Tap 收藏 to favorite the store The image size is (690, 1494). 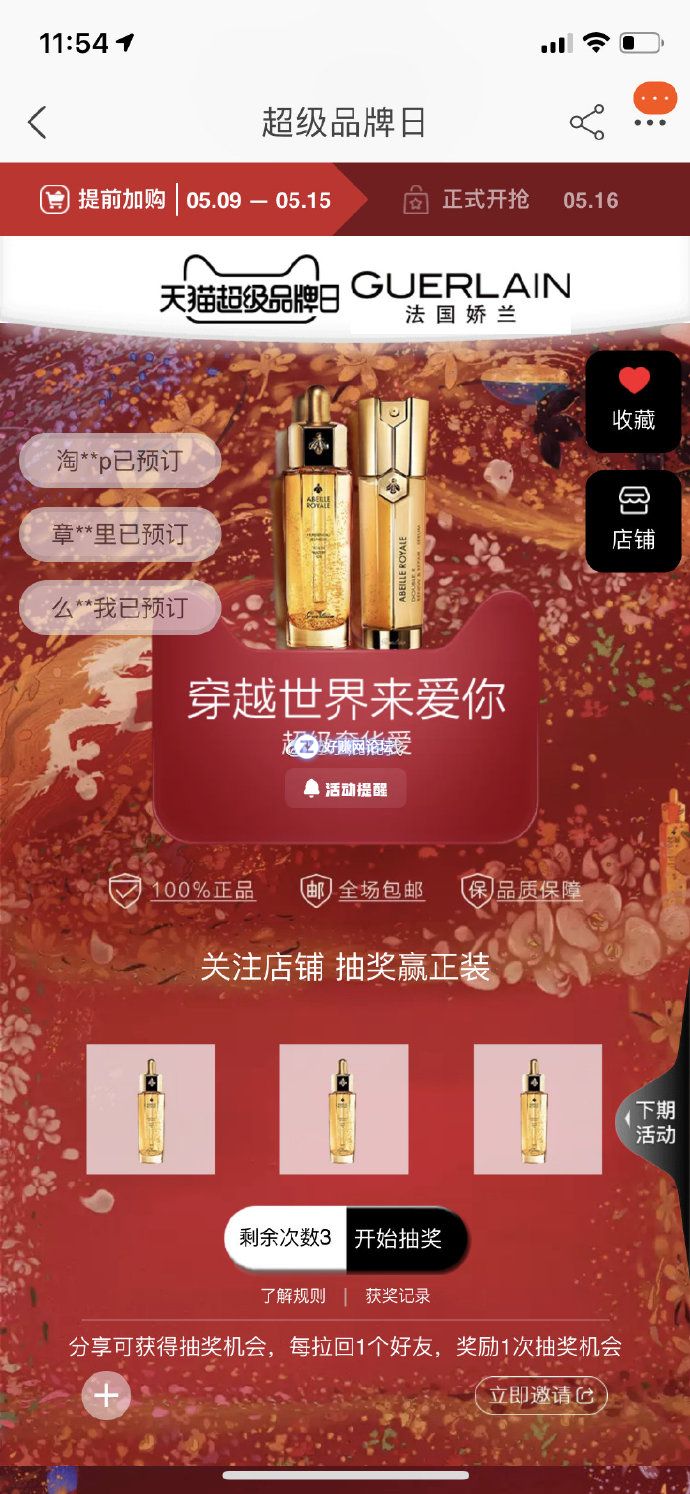coord(633,399)
